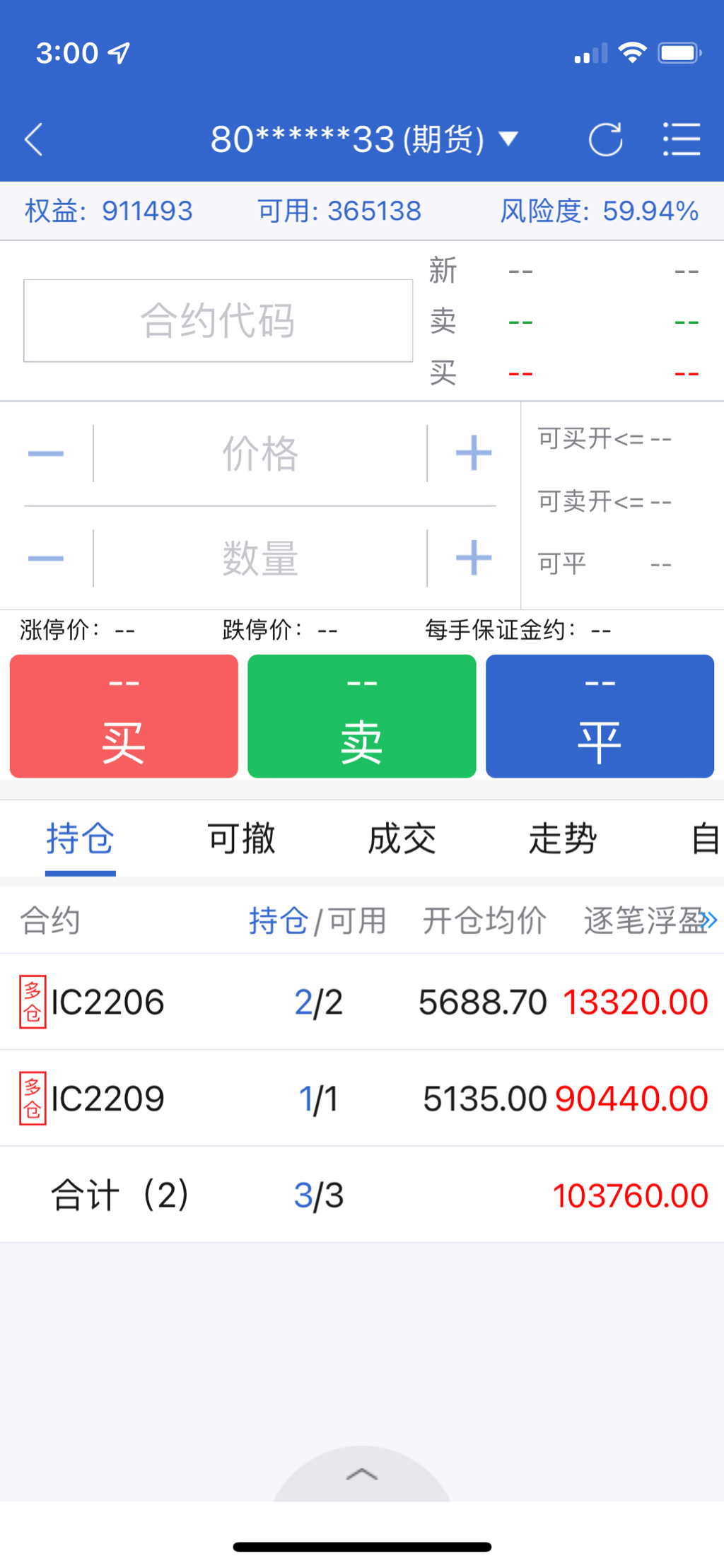Select the IC2206 position row
This screenshot has width=724, height=1568.
coord(362,1002)
